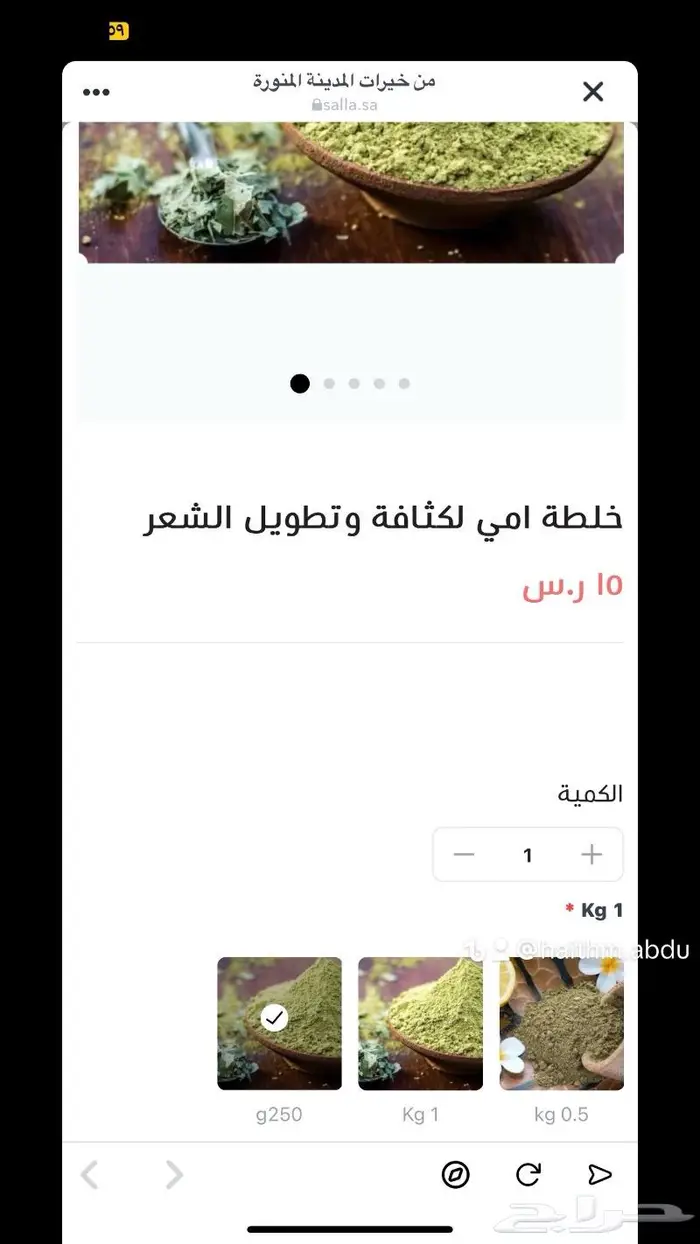
Task: Select the g250 size option
Action: tap(279, 1023)
